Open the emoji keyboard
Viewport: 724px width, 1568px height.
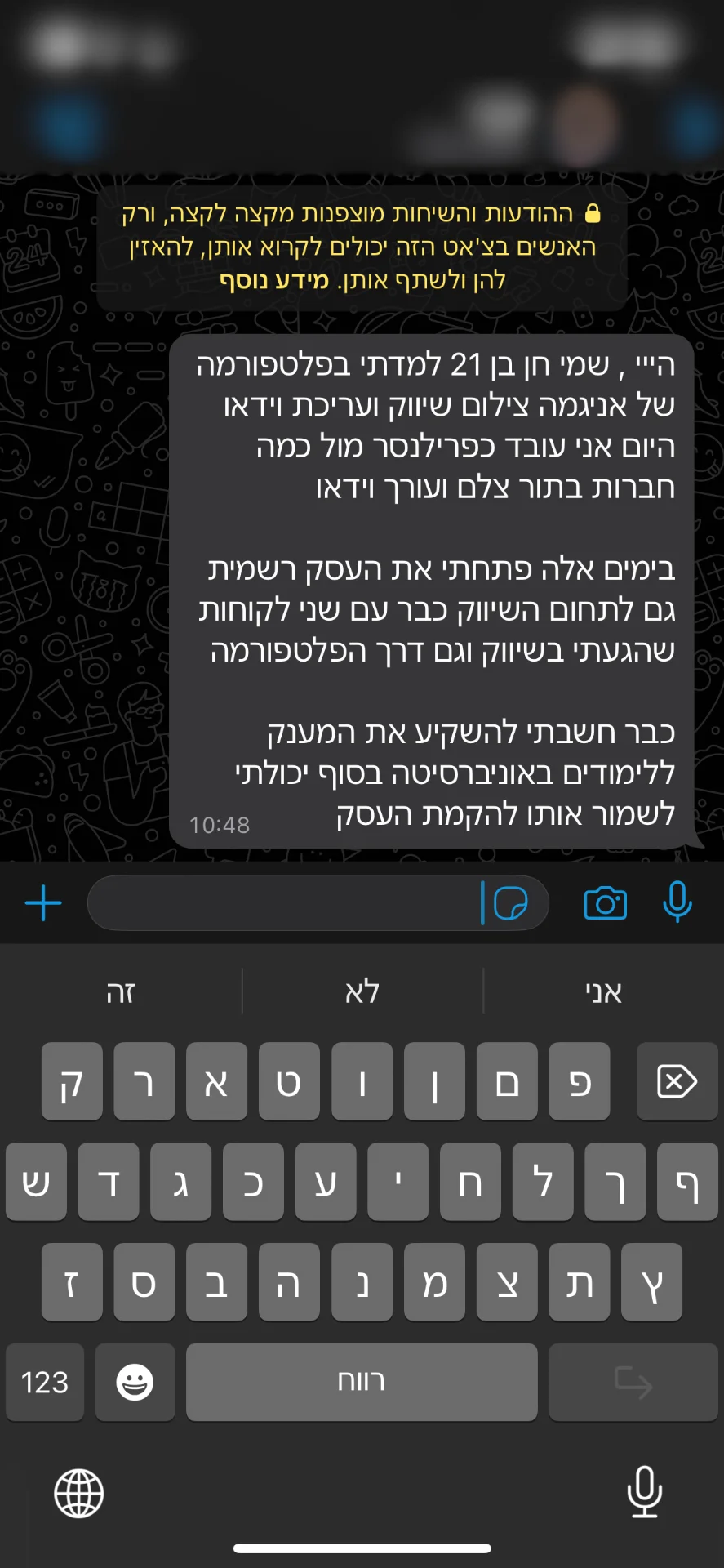pos(135,1383)
